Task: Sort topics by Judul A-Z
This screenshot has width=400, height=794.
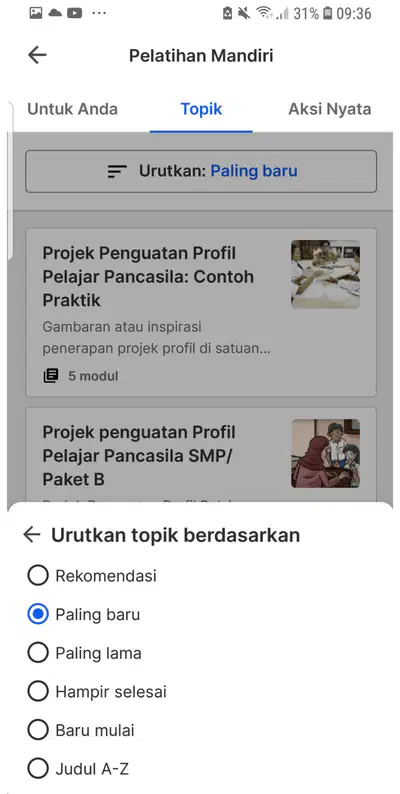Action: coord(78,769)
